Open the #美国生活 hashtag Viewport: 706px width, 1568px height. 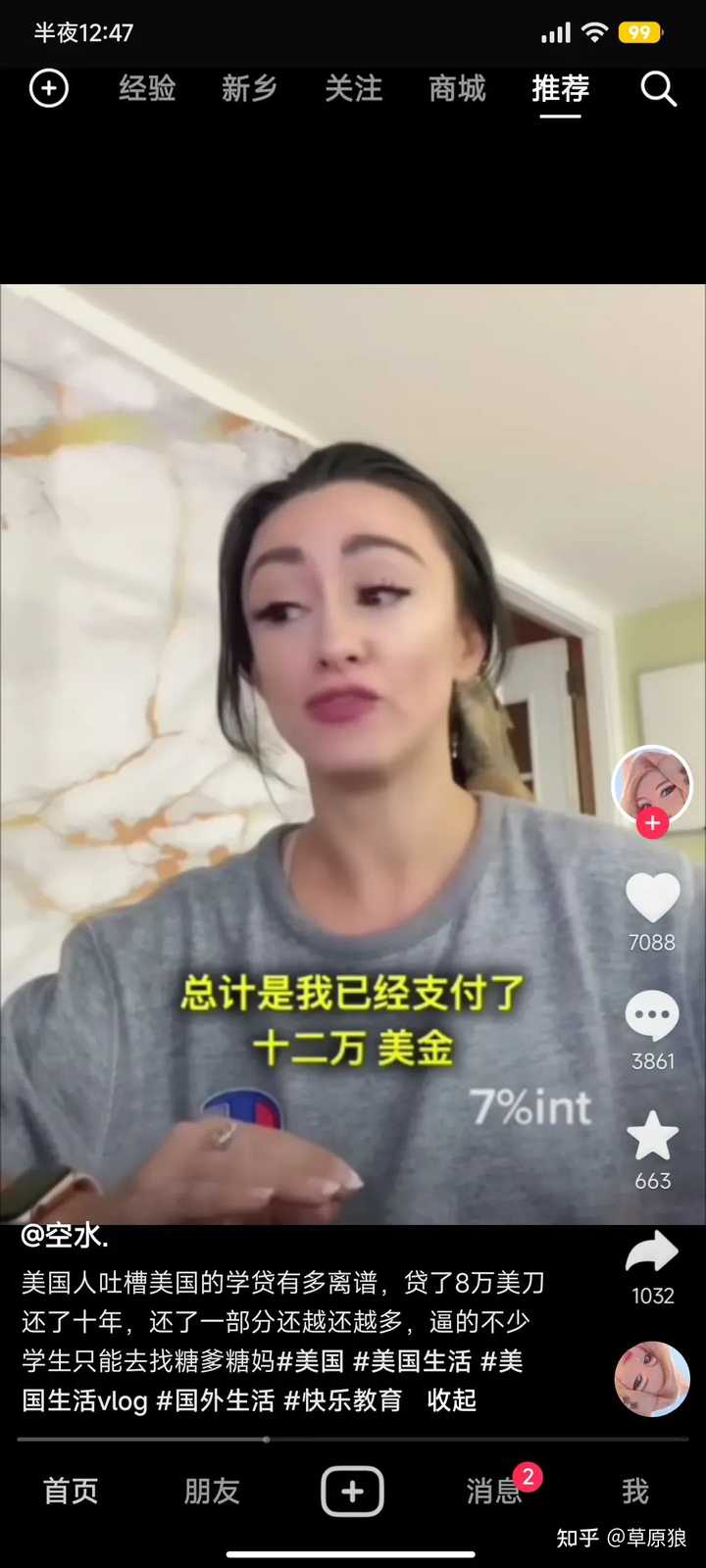coord(412,1361)
